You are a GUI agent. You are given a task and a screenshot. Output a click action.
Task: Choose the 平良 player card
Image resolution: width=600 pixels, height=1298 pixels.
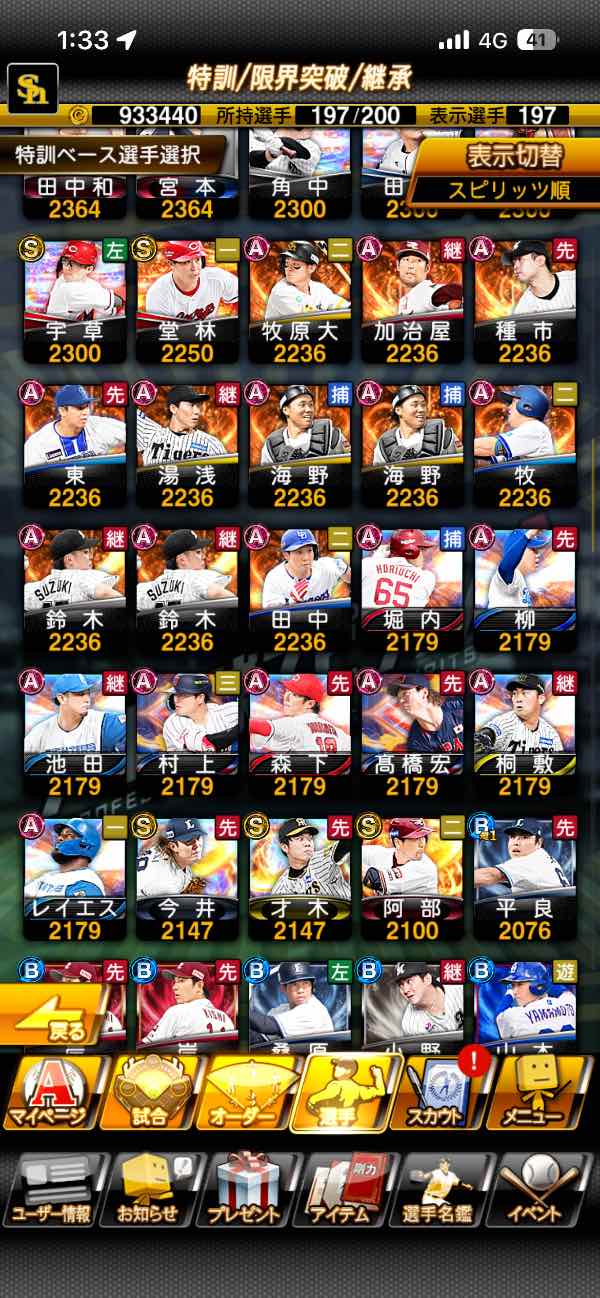[x=524, y=878]
